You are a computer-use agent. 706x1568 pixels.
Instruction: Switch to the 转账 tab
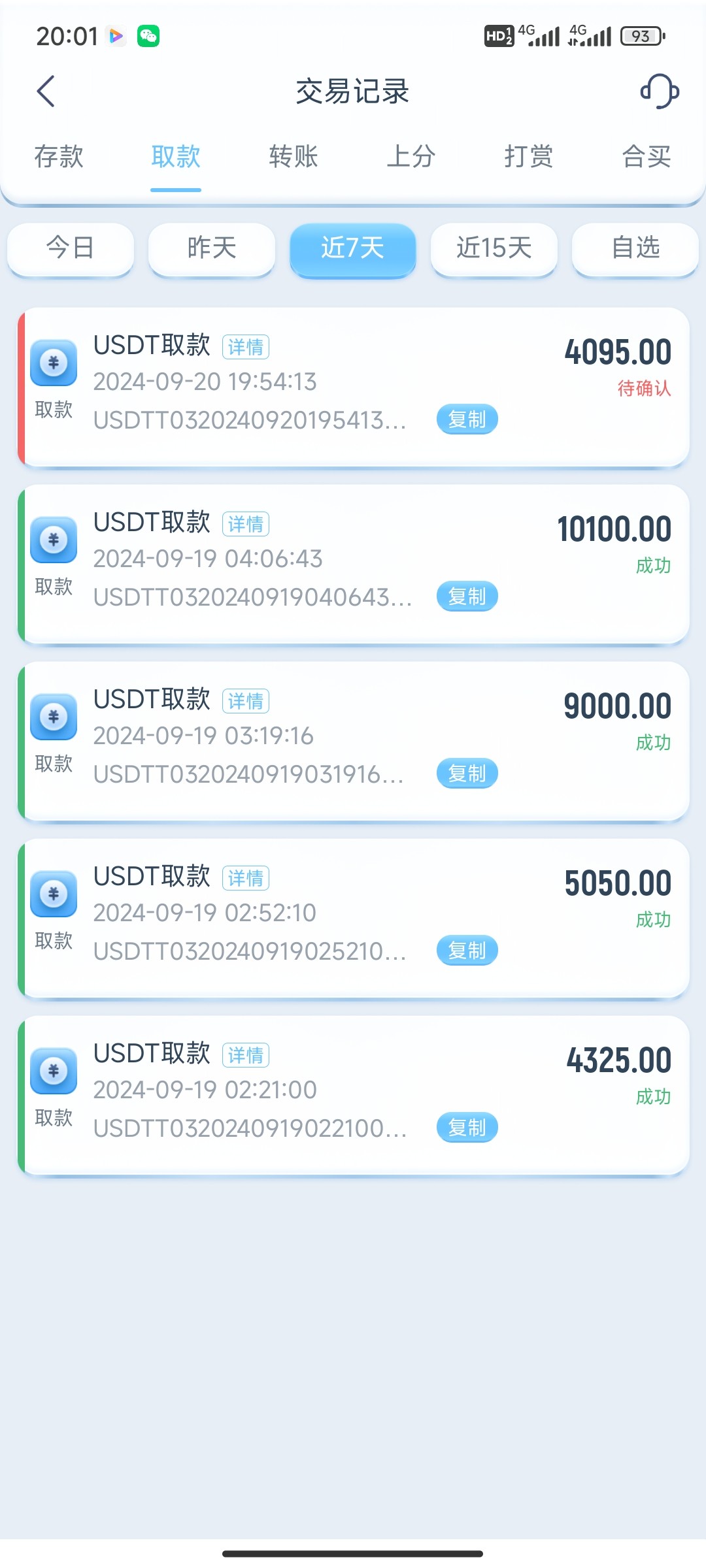[294, 157]
